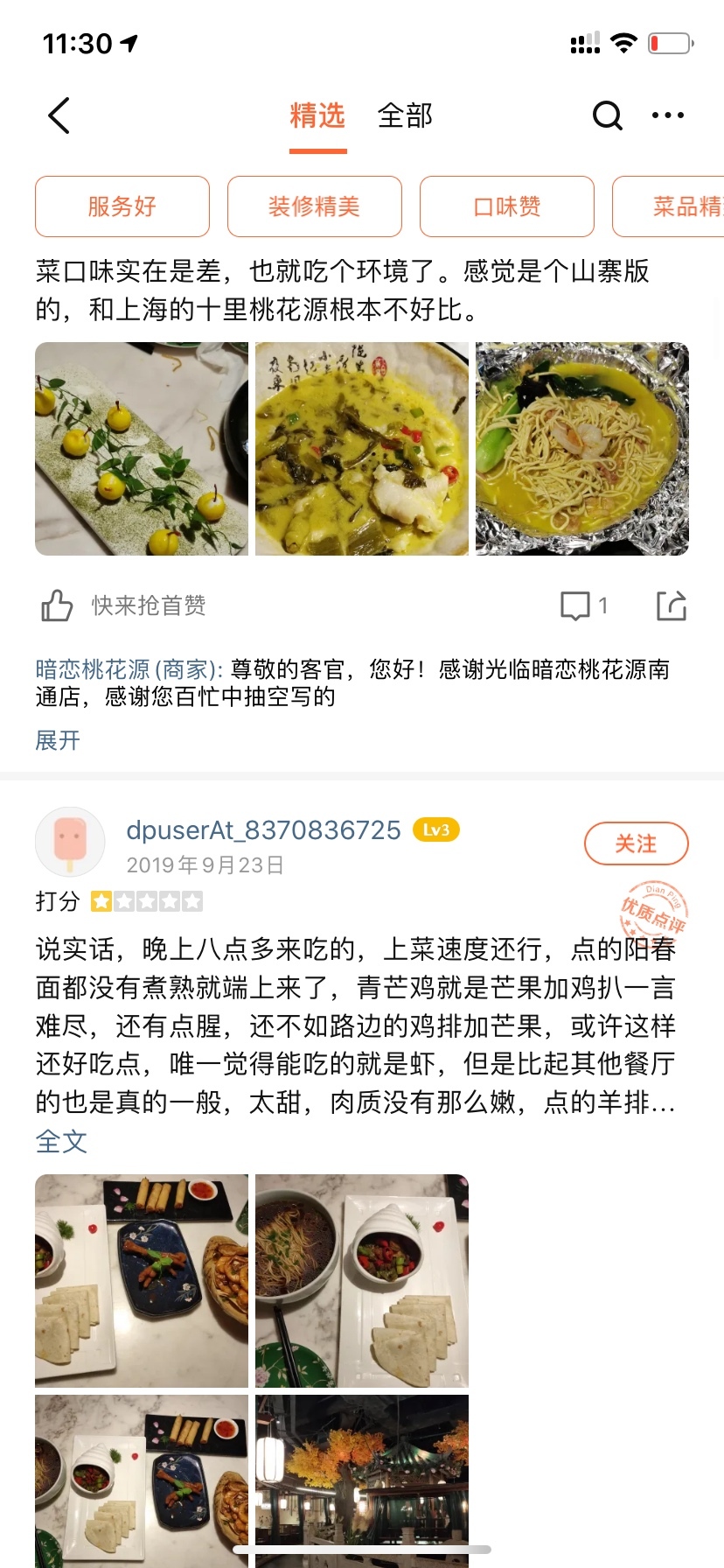Filter reviews by 服务好 chip
724x1568 pixels.
click(122, 206)
